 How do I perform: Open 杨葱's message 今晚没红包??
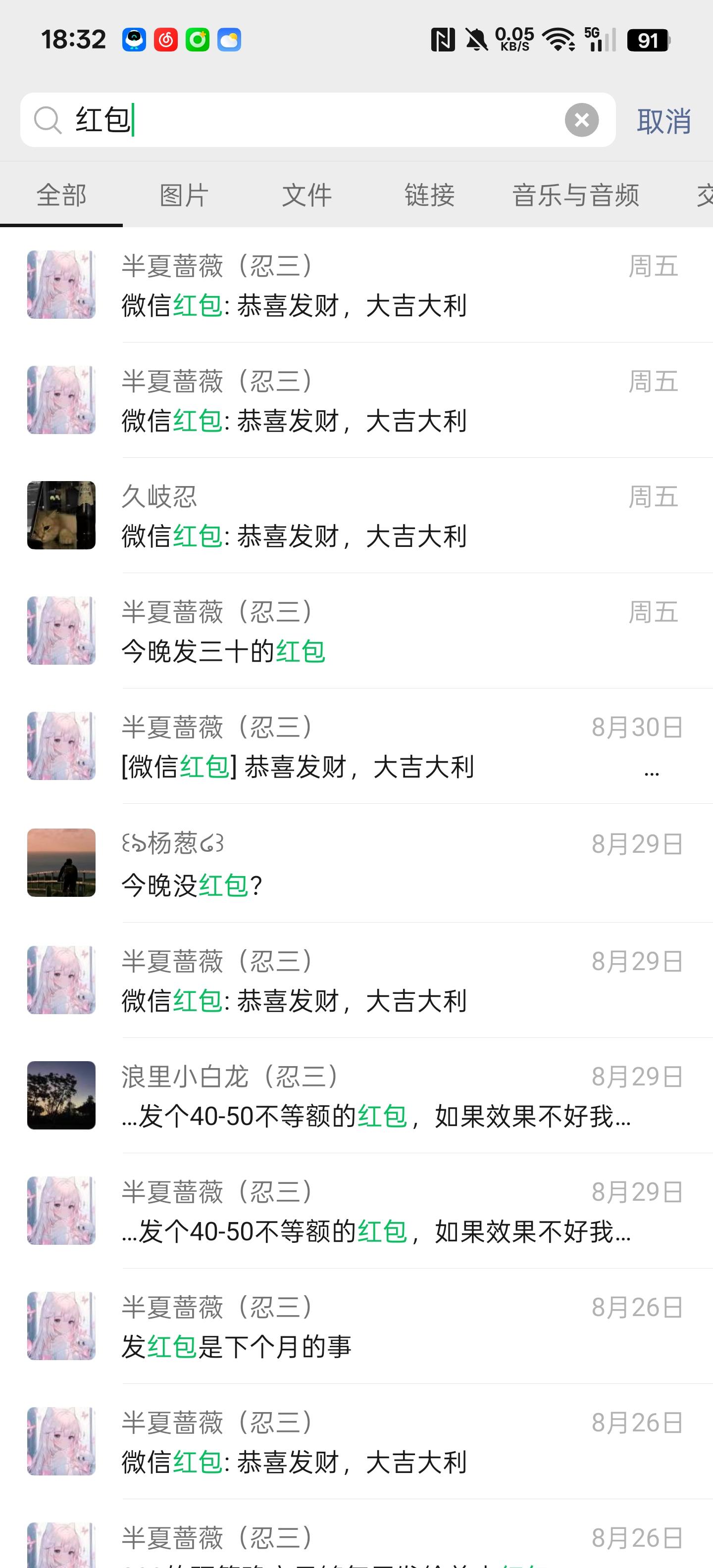coord(365,863)
